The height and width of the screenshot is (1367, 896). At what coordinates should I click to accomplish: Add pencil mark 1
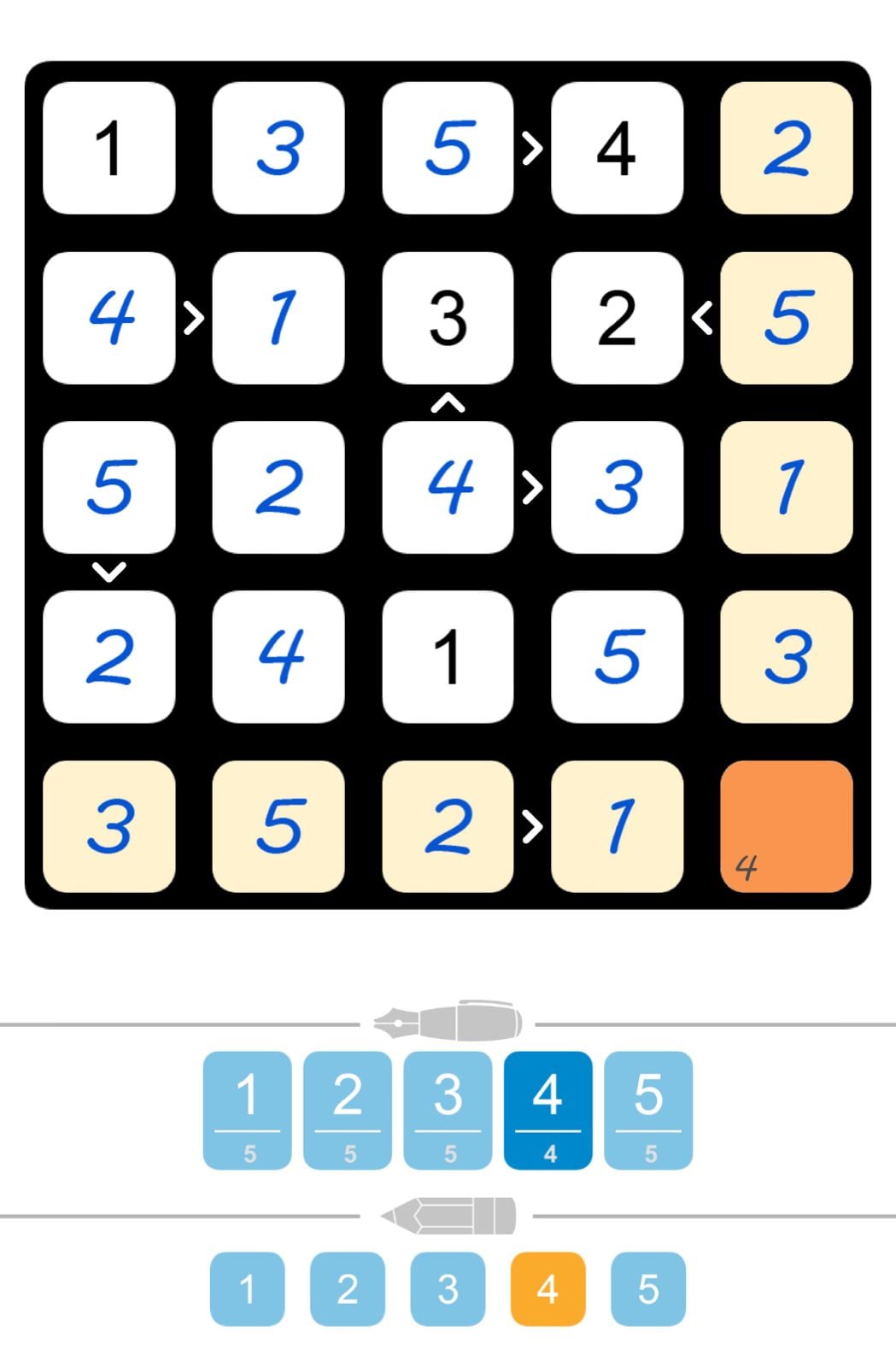[247, 1288]
